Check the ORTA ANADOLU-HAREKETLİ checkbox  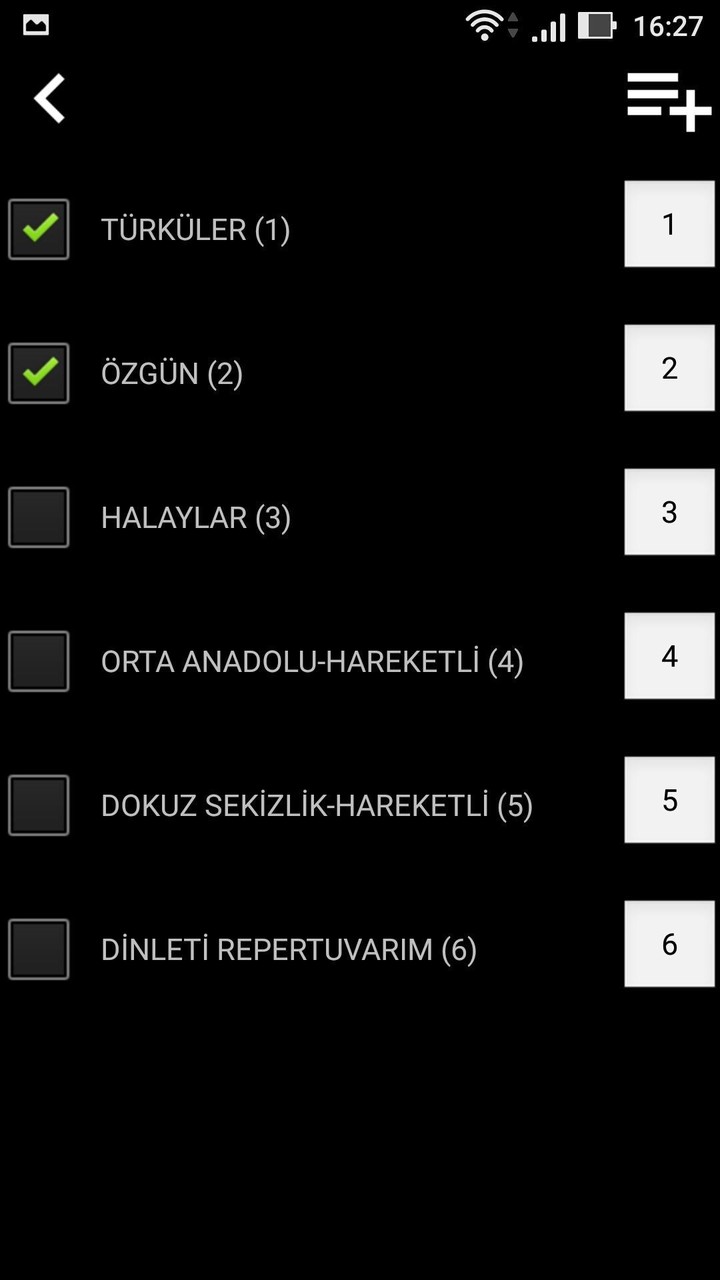pos(38,661)
